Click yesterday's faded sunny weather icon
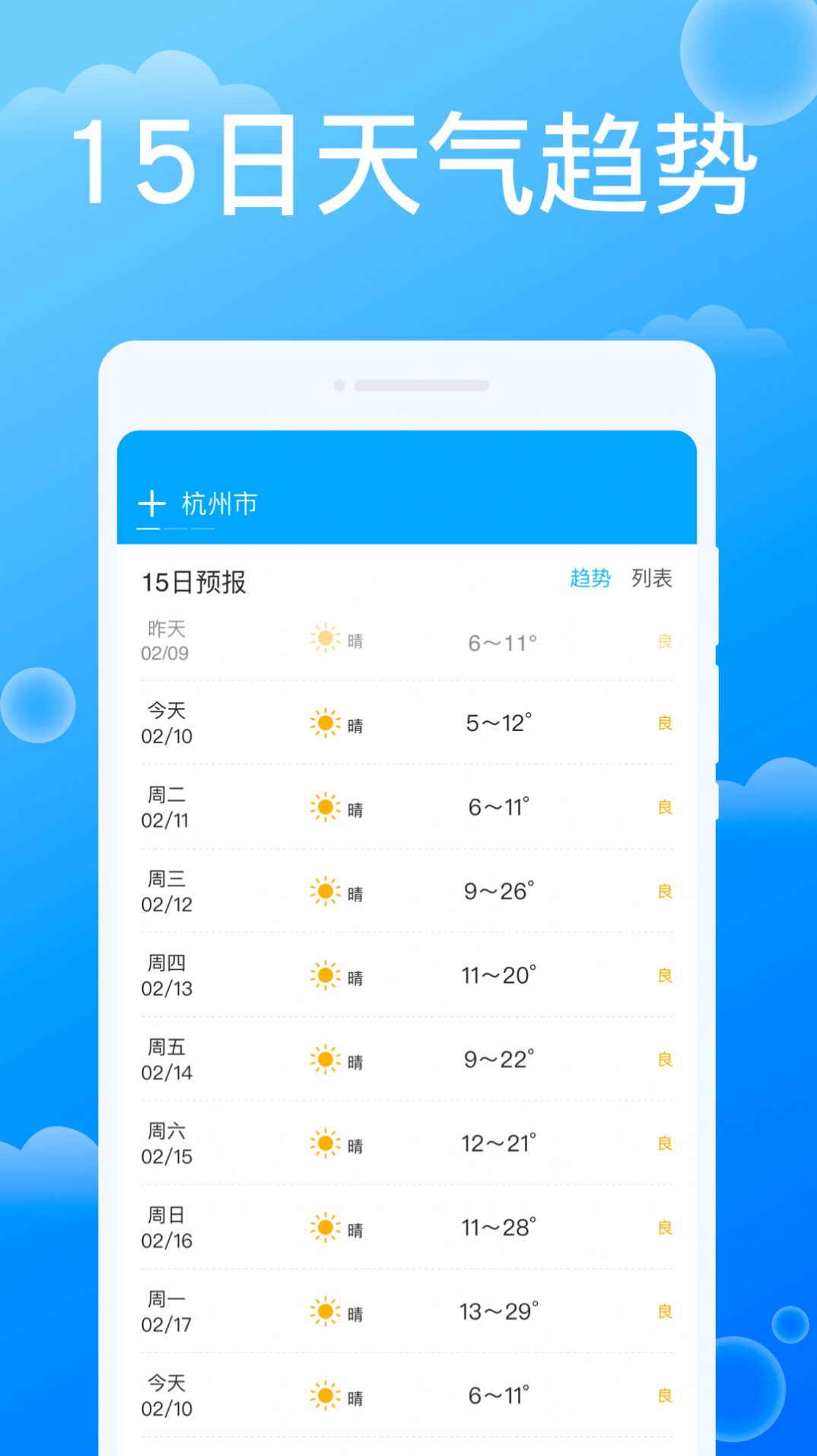Image resolution: width=817 pixels, height=1456 pixels. (x=326, y=640)
